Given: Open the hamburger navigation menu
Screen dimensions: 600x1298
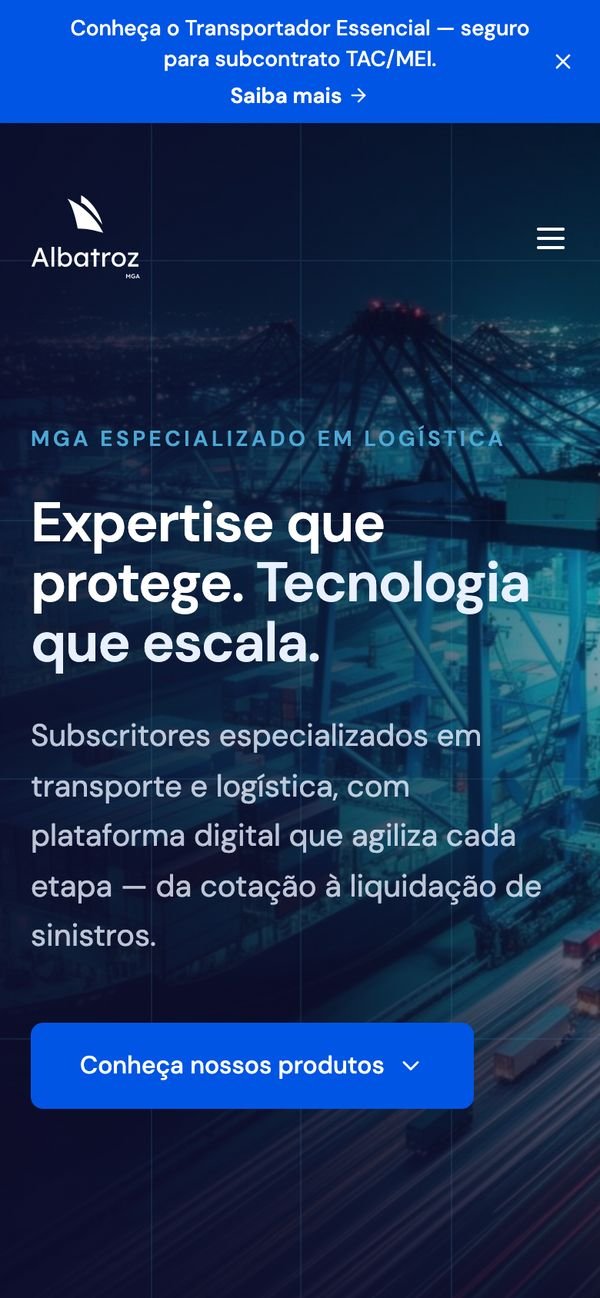Looking at the screenshot, I should click(550, 238).
